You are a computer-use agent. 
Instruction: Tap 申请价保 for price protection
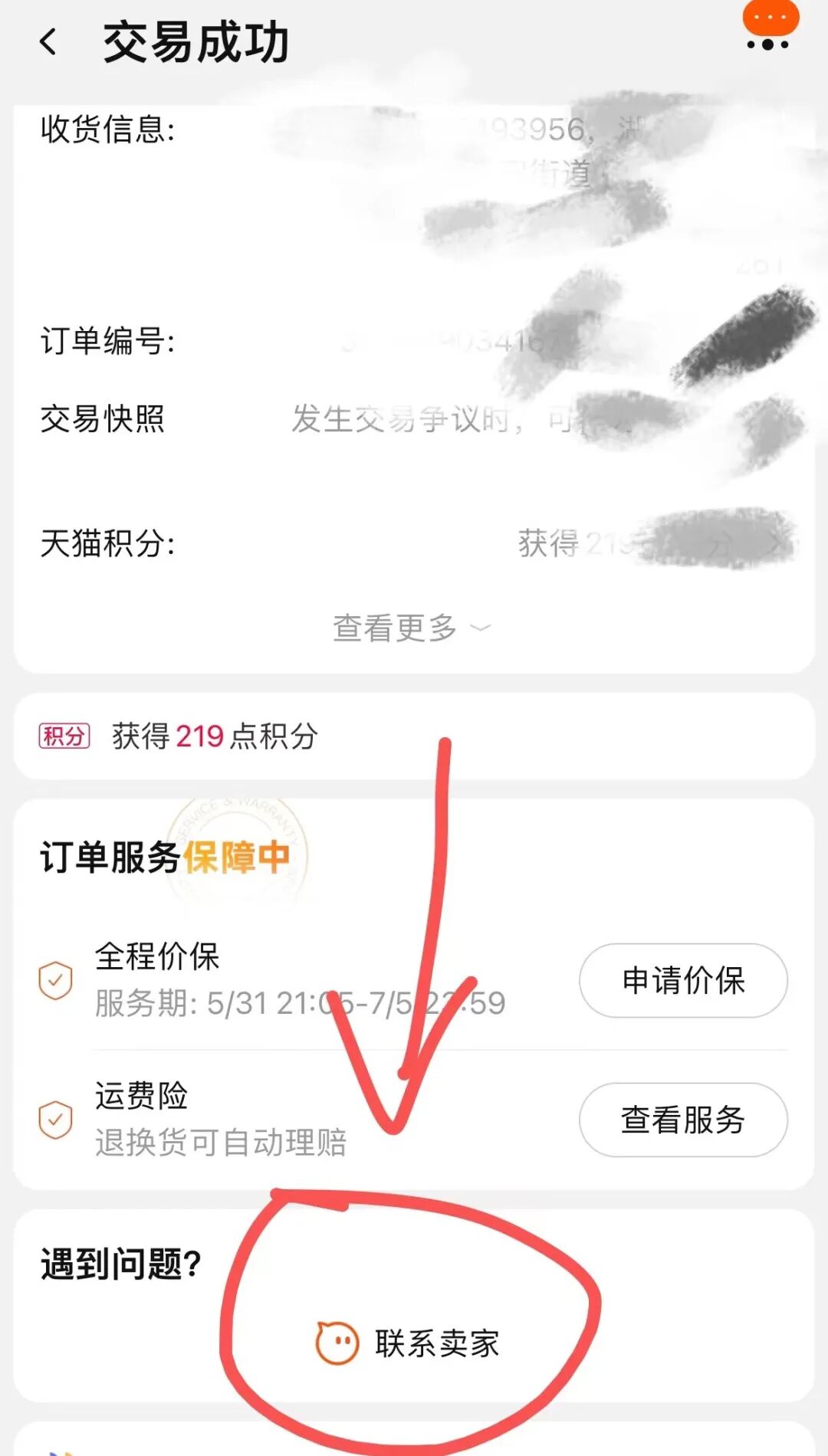point(683,980)
